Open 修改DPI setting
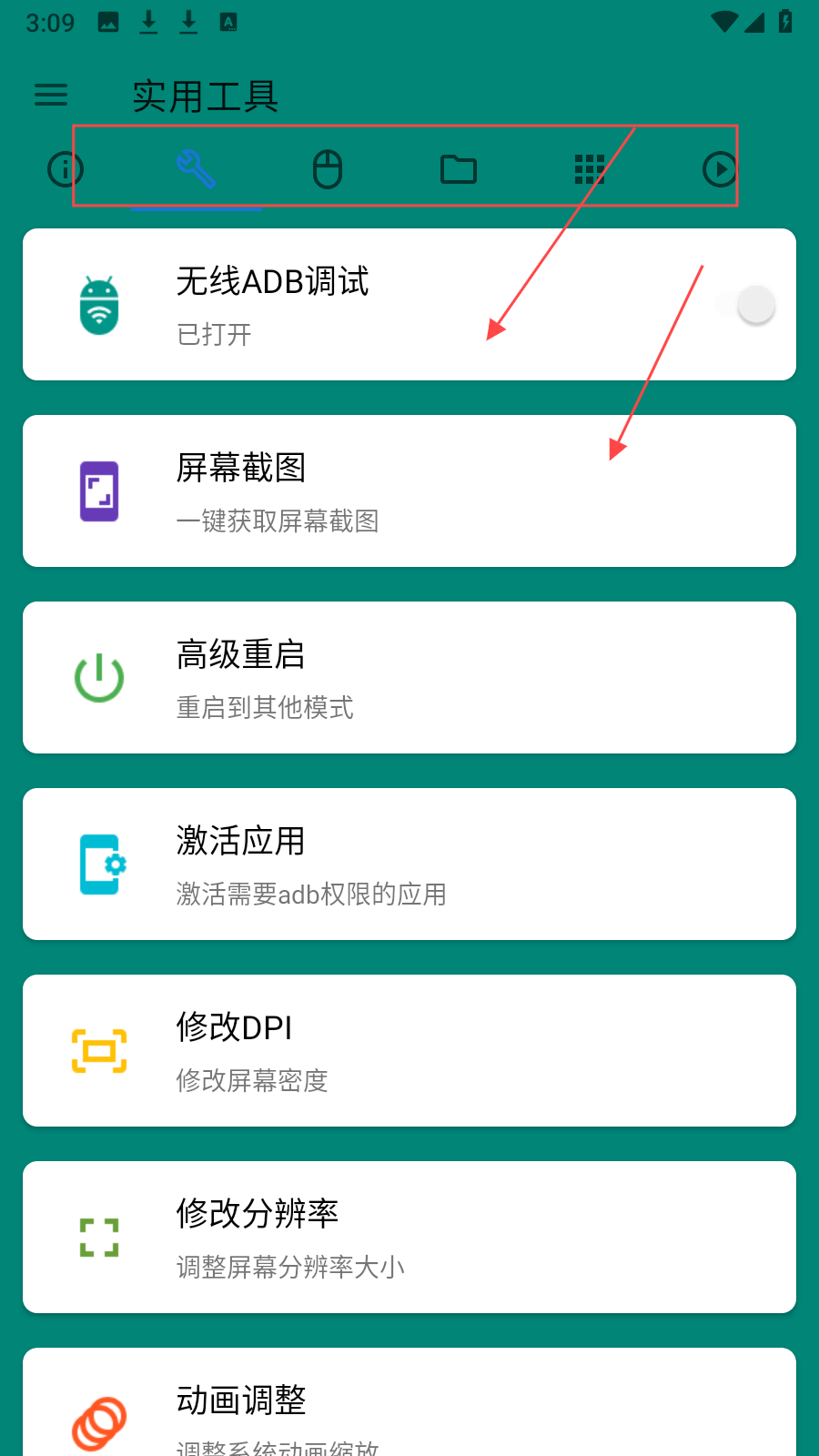This screenshot has width=819, height=1456. (x=409, y=1051)
